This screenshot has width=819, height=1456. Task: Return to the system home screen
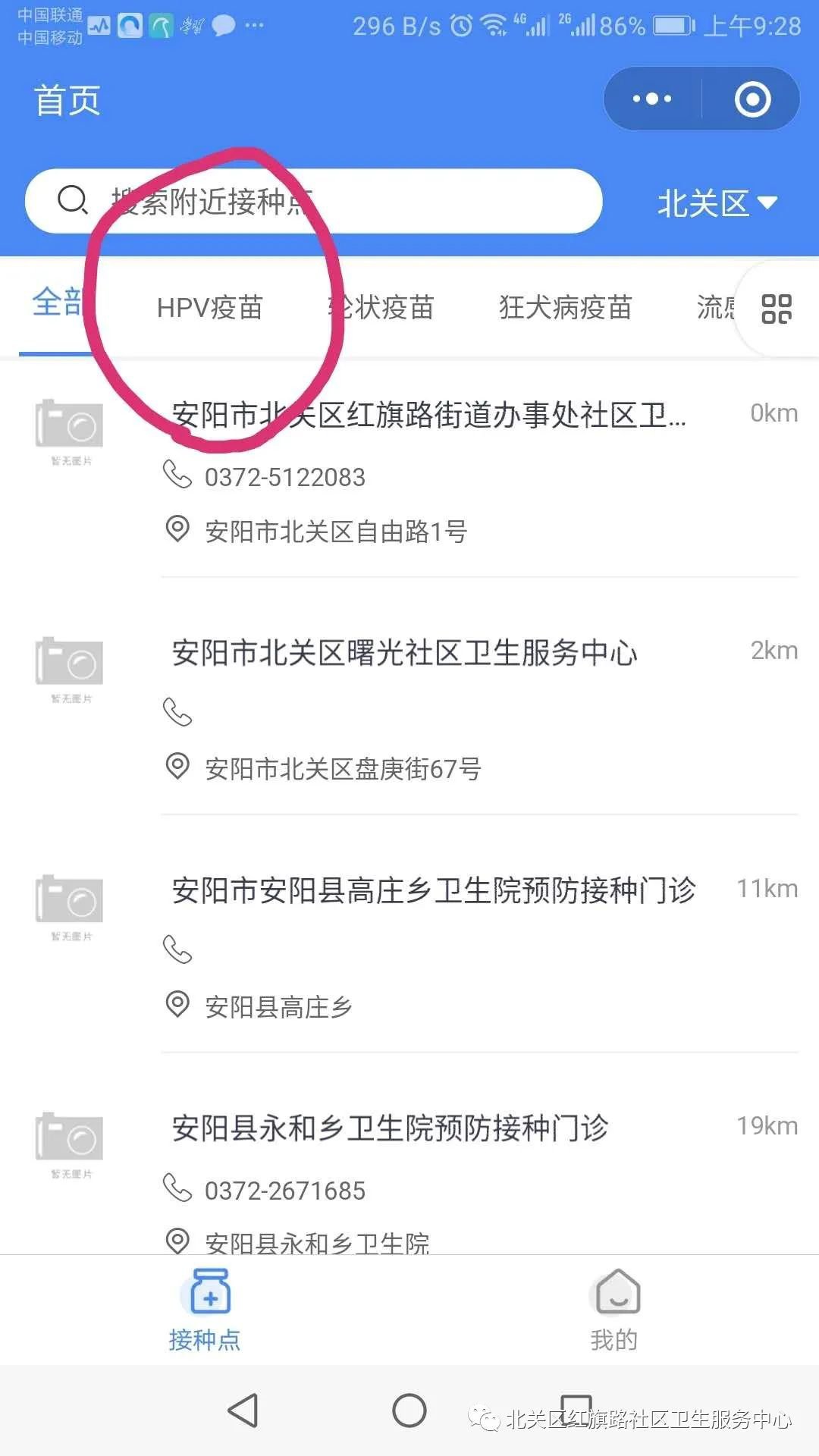[x=409, y=1410]
